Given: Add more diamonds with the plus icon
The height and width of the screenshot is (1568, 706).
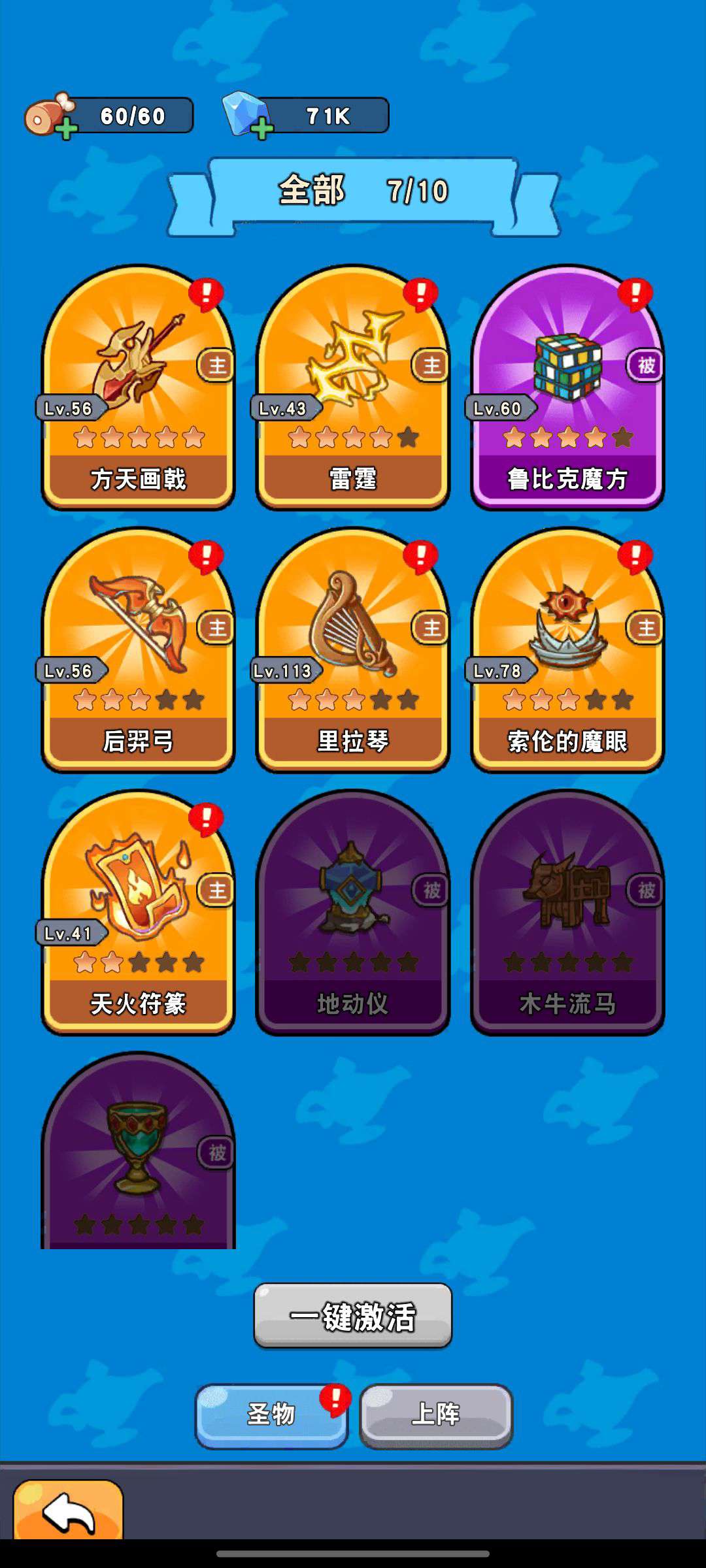Looking at the screenshot, I should point(262,128).
